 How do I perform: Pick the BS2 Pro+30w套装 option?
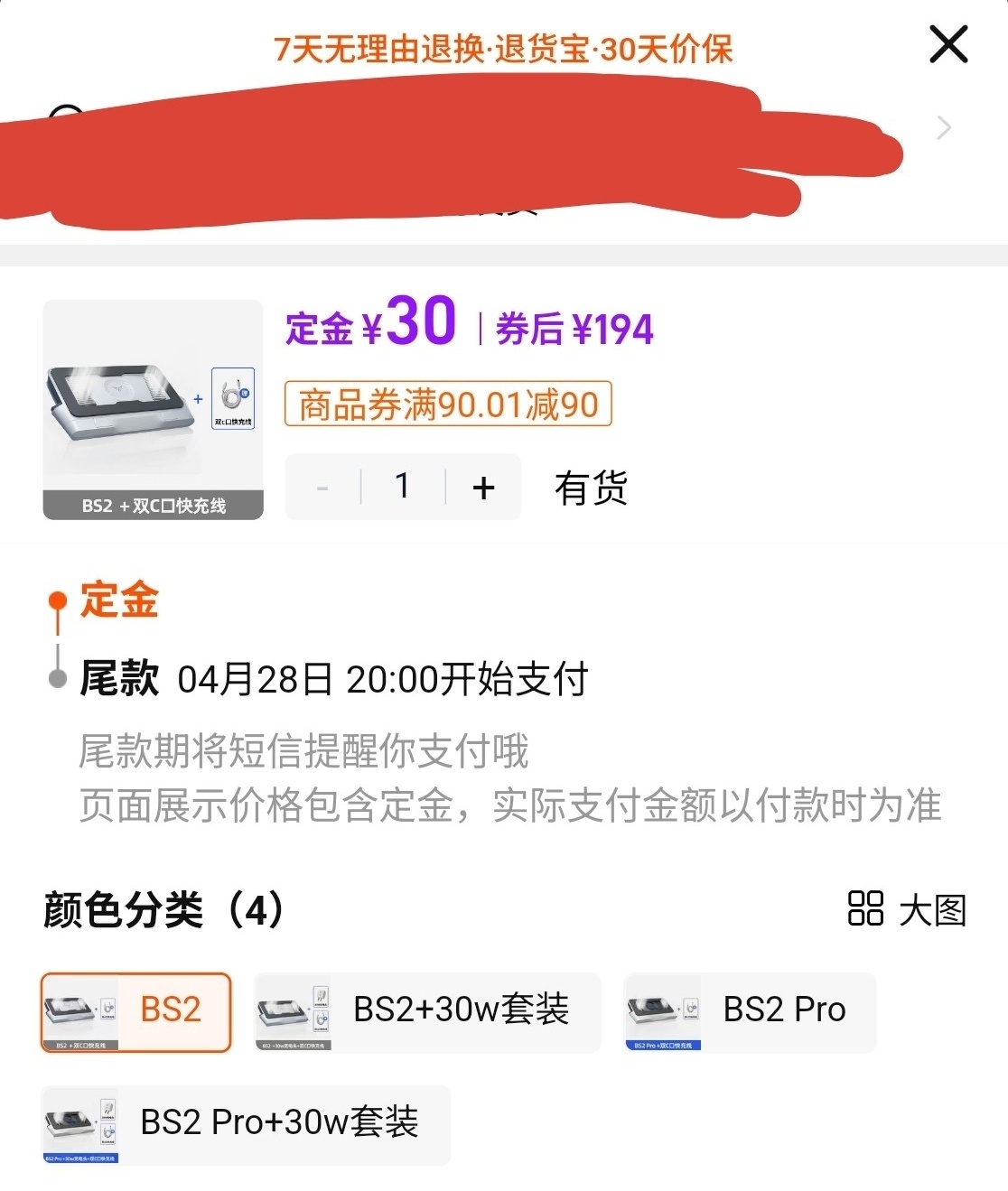246,1124
